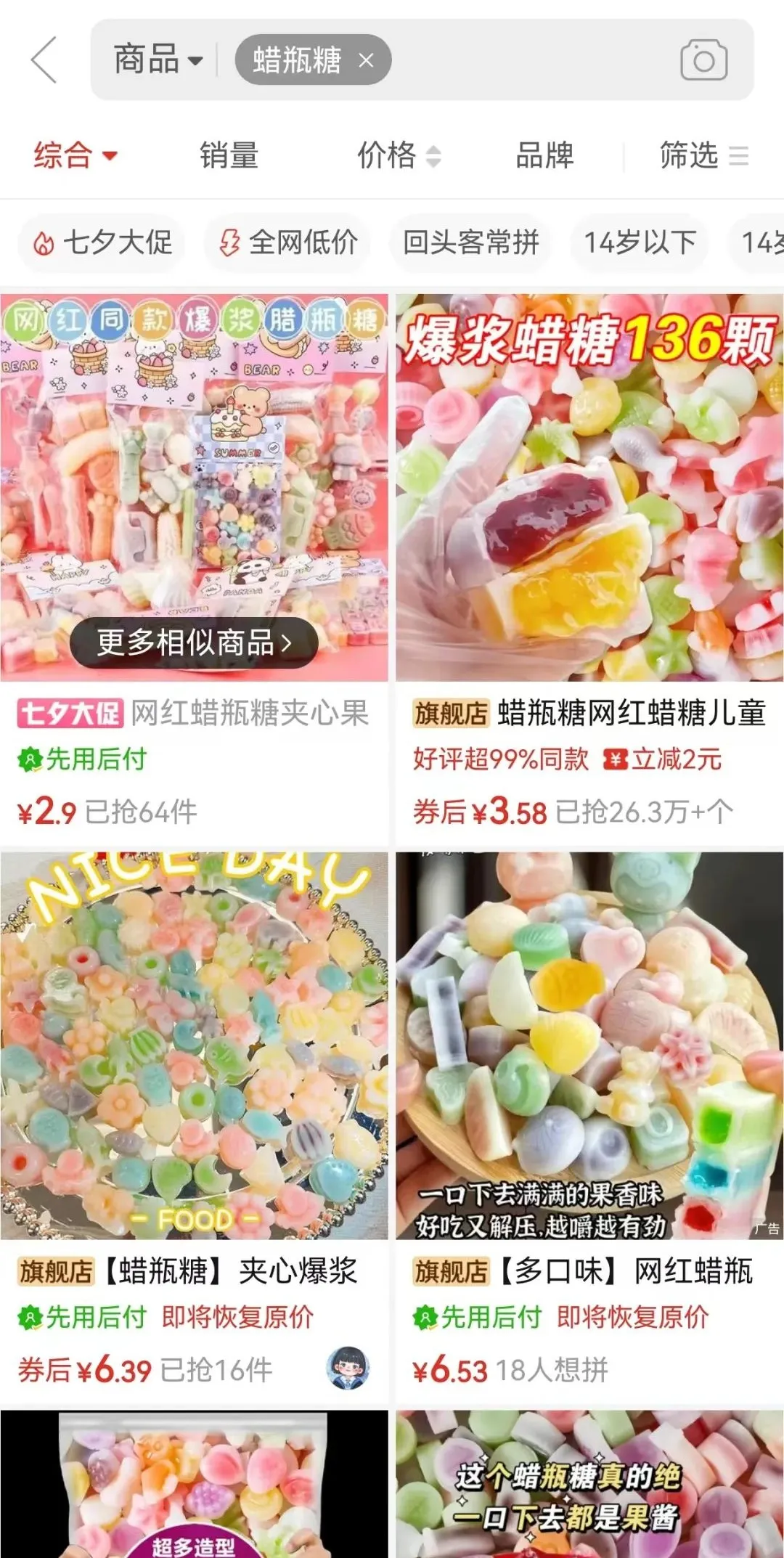This screenshot has height=1558, width=784.
Task: Apply the 14岁以下 filter chip
Action: pos(640,242)
